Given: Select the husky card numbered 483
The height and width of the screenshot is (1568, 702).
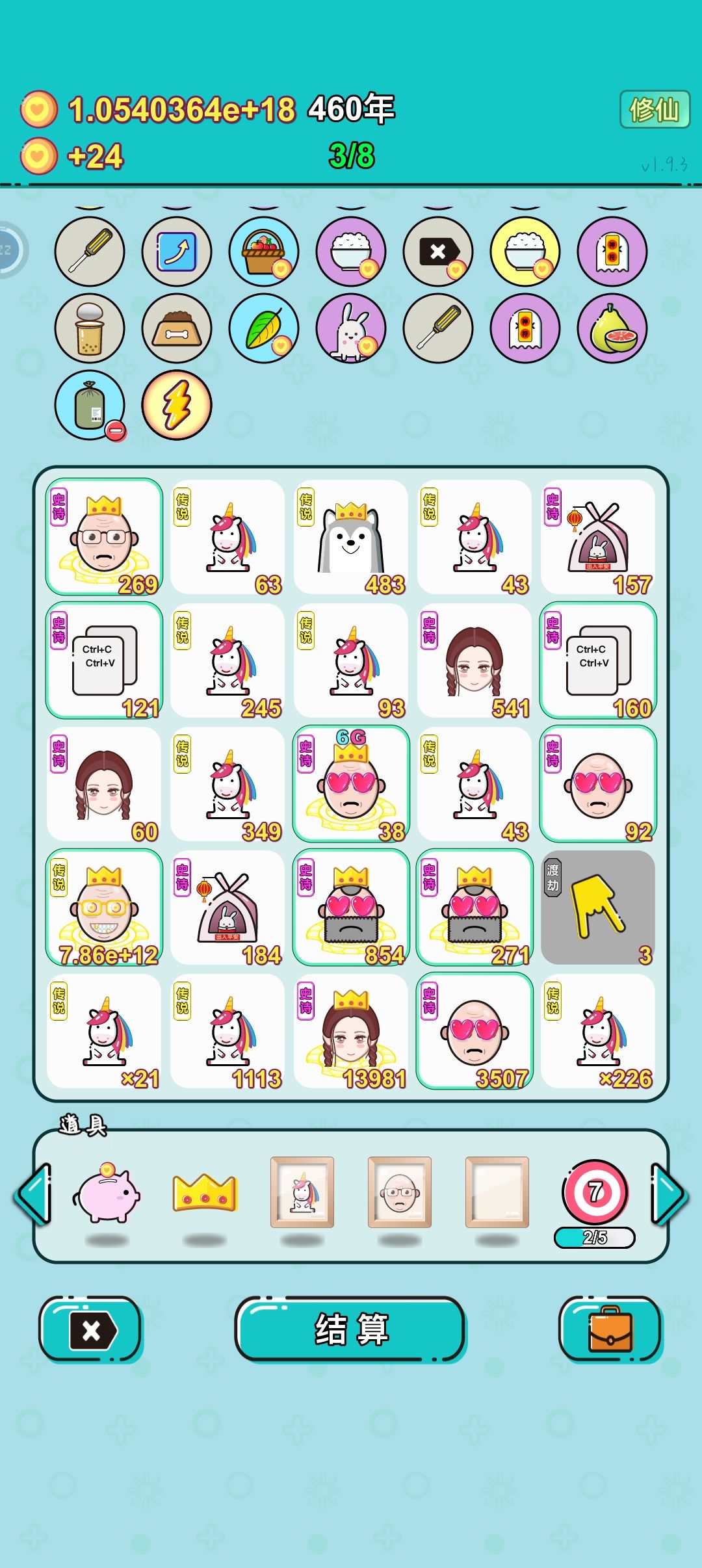Looking at the screenshot, I should pos(351,537).
